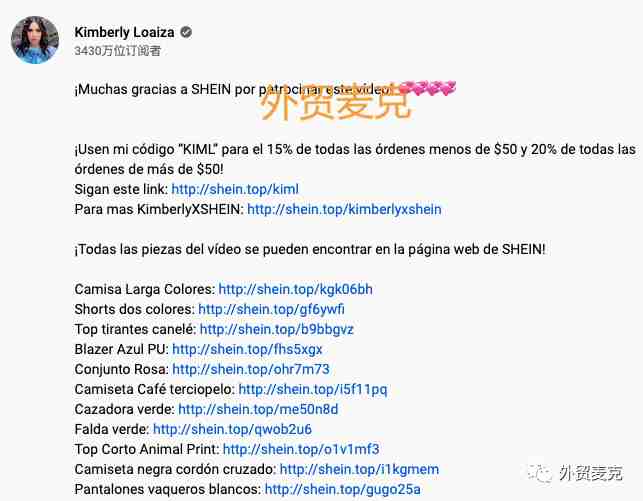Open the Kimberly Loaiza channel name
Screen dimensions: 643x501
click(x=125, y=32)
